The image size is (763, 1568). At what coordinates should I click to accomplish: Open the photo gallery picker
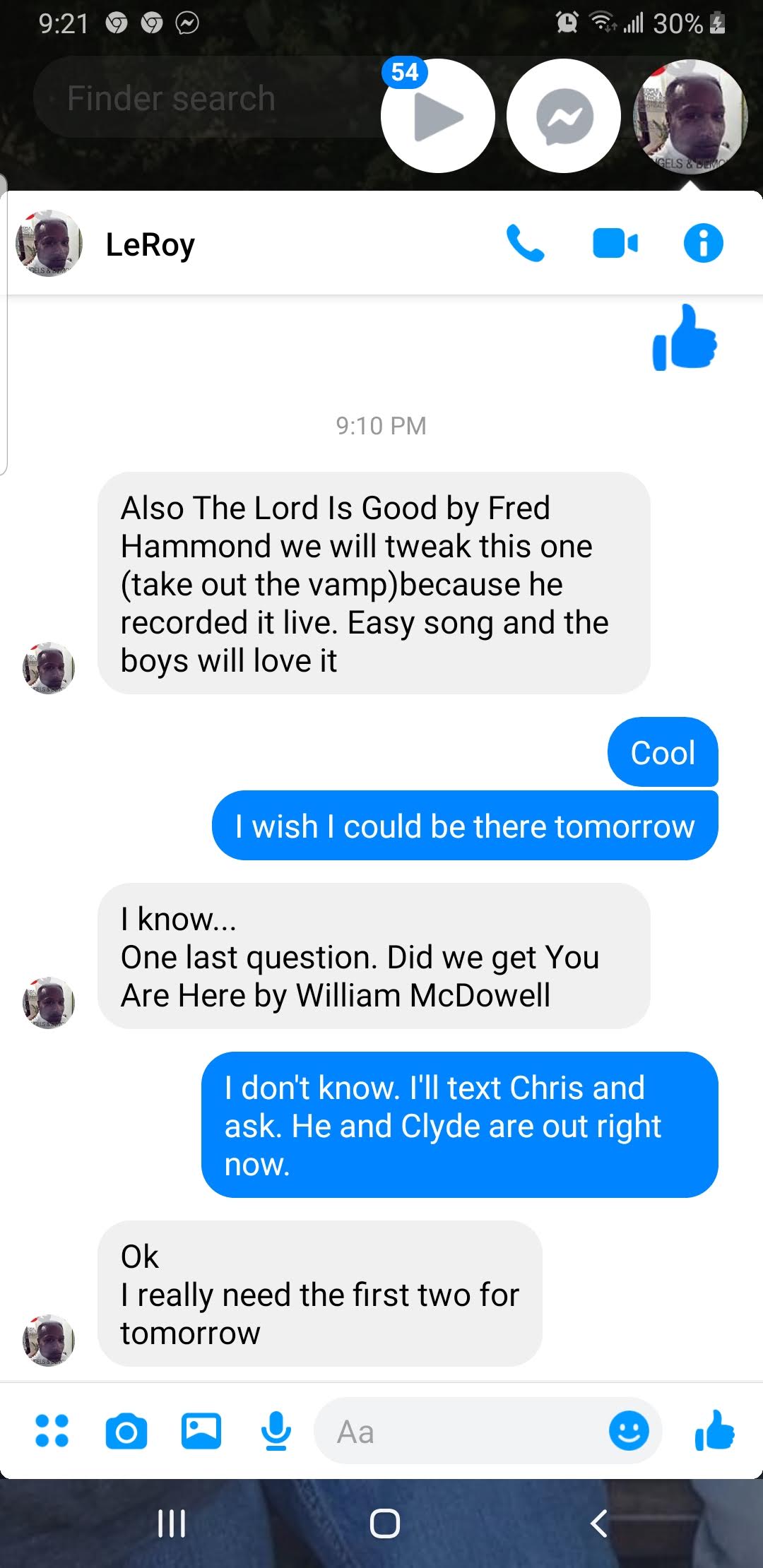[x=201, y=1431]
